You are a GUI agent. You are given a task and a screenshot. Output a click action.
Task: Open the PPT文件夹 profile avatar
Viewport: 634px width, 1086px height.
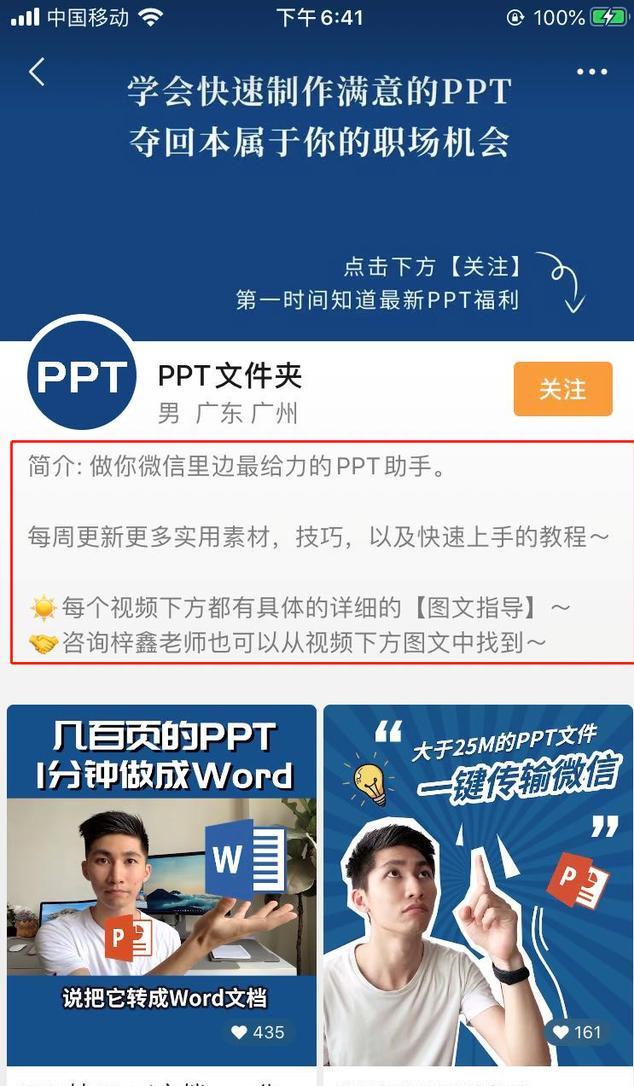coord(82,376)
